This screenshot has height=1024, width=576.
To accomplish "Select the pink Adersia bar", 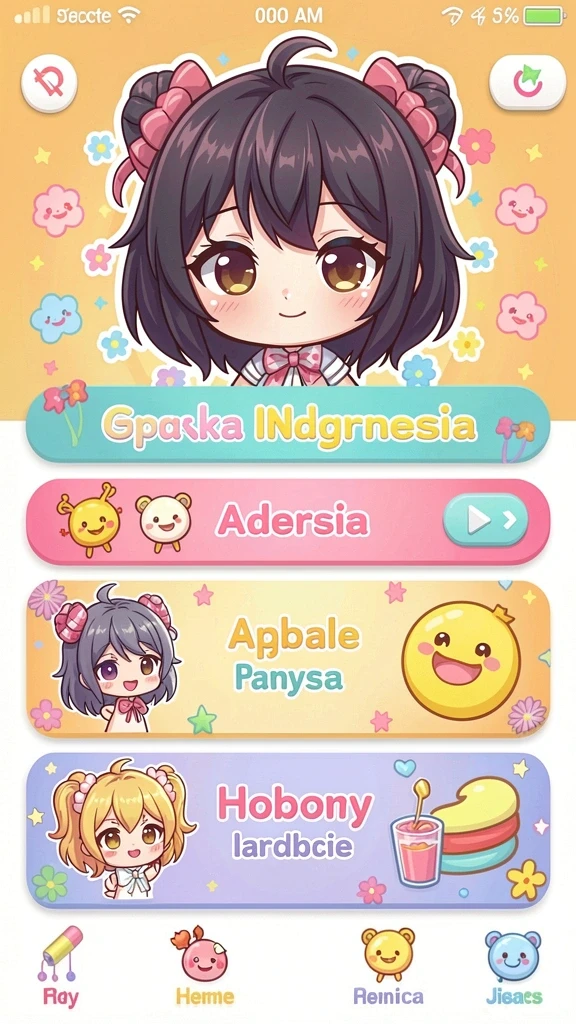I will (288, 521).
